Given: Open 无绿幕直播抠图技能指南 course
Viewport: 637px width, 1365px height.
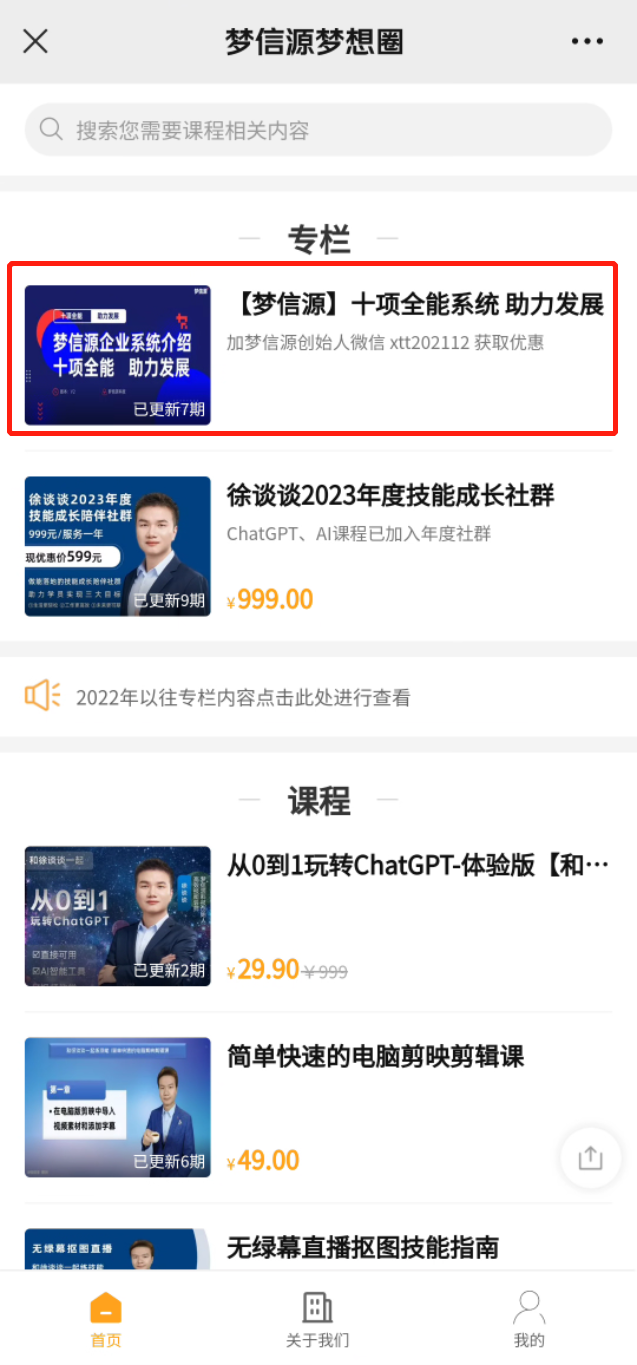Looking at the screenshot, I should (362, 1247).
